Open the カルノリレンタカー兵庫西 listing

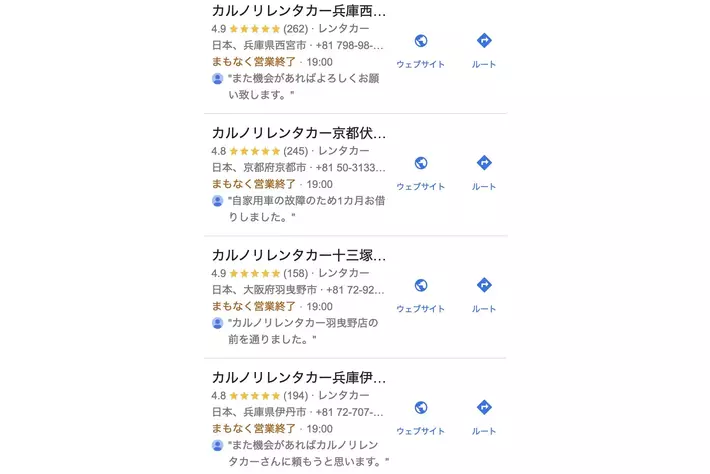(298, 11)
